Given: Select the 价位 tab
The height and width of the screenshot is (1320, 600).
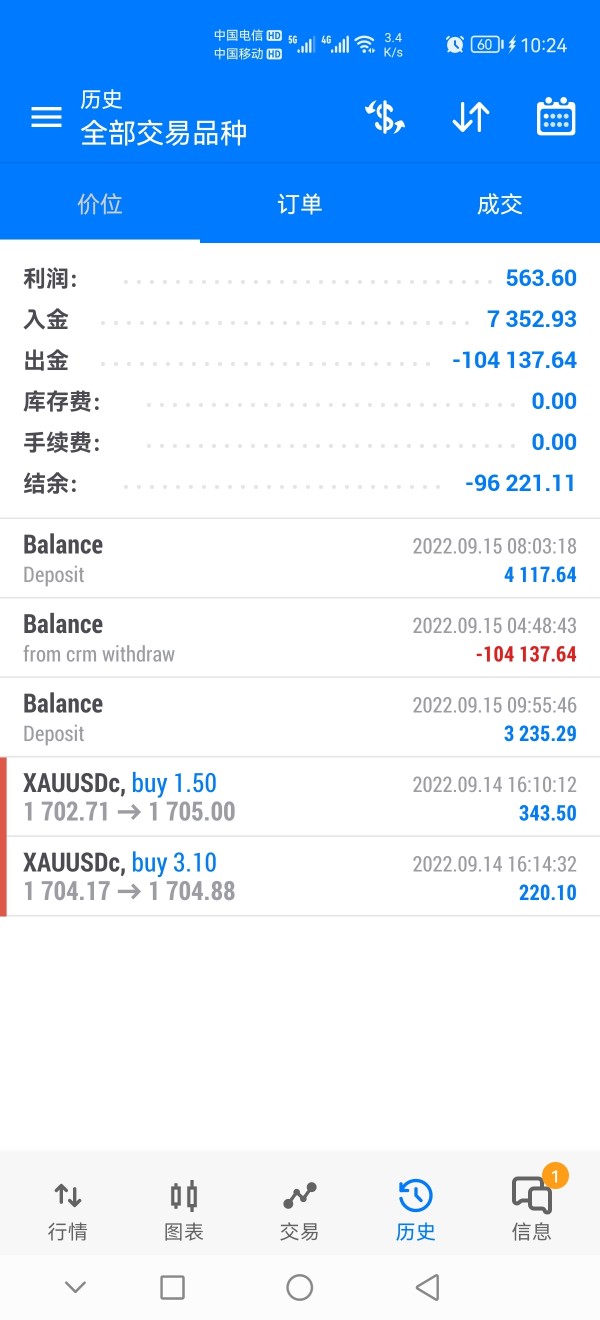Looking at the screenshot, I should [100, 205].
